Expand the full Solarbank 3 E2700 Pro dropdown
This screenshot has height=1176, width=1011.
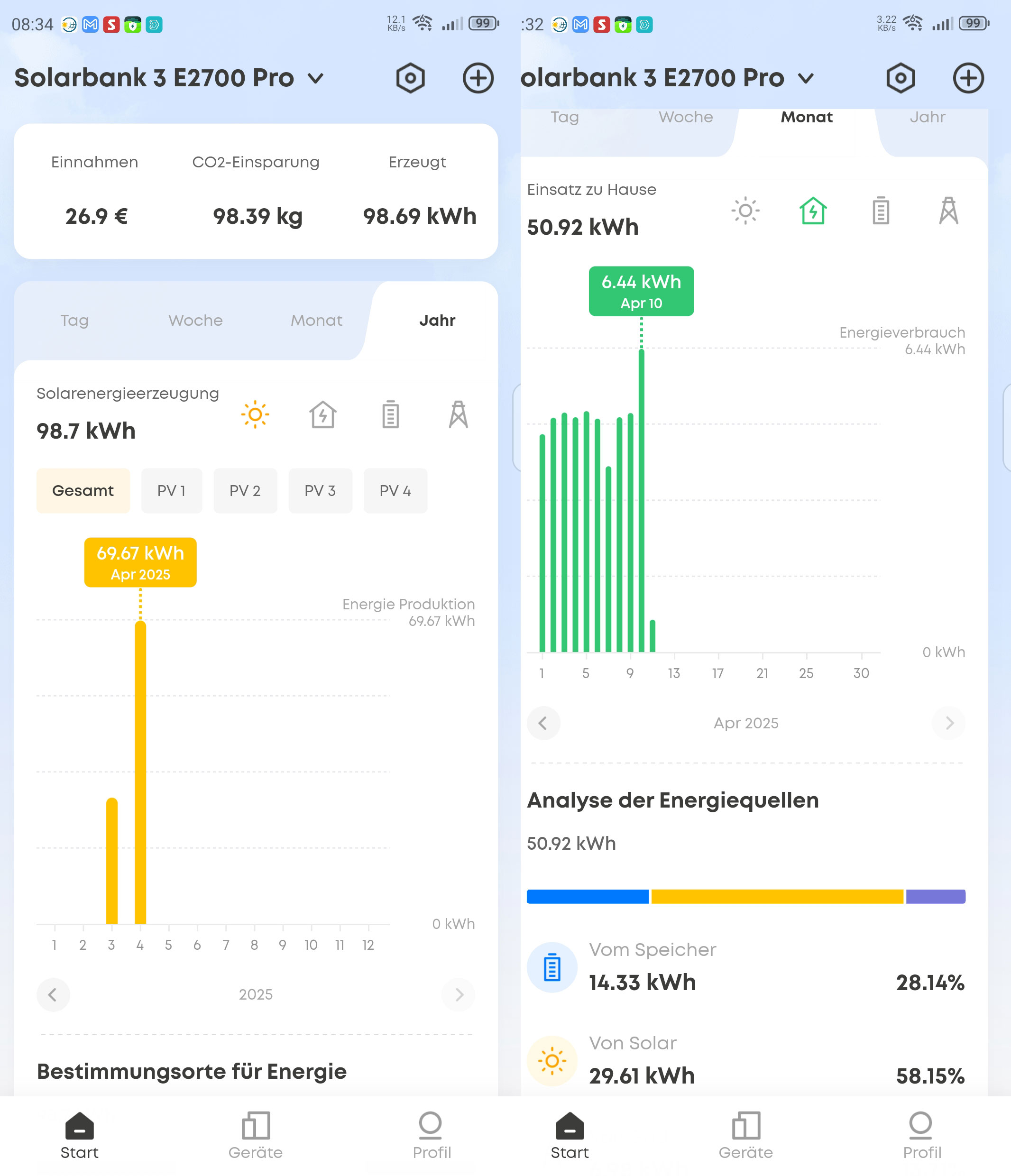(x=316, y=78)
